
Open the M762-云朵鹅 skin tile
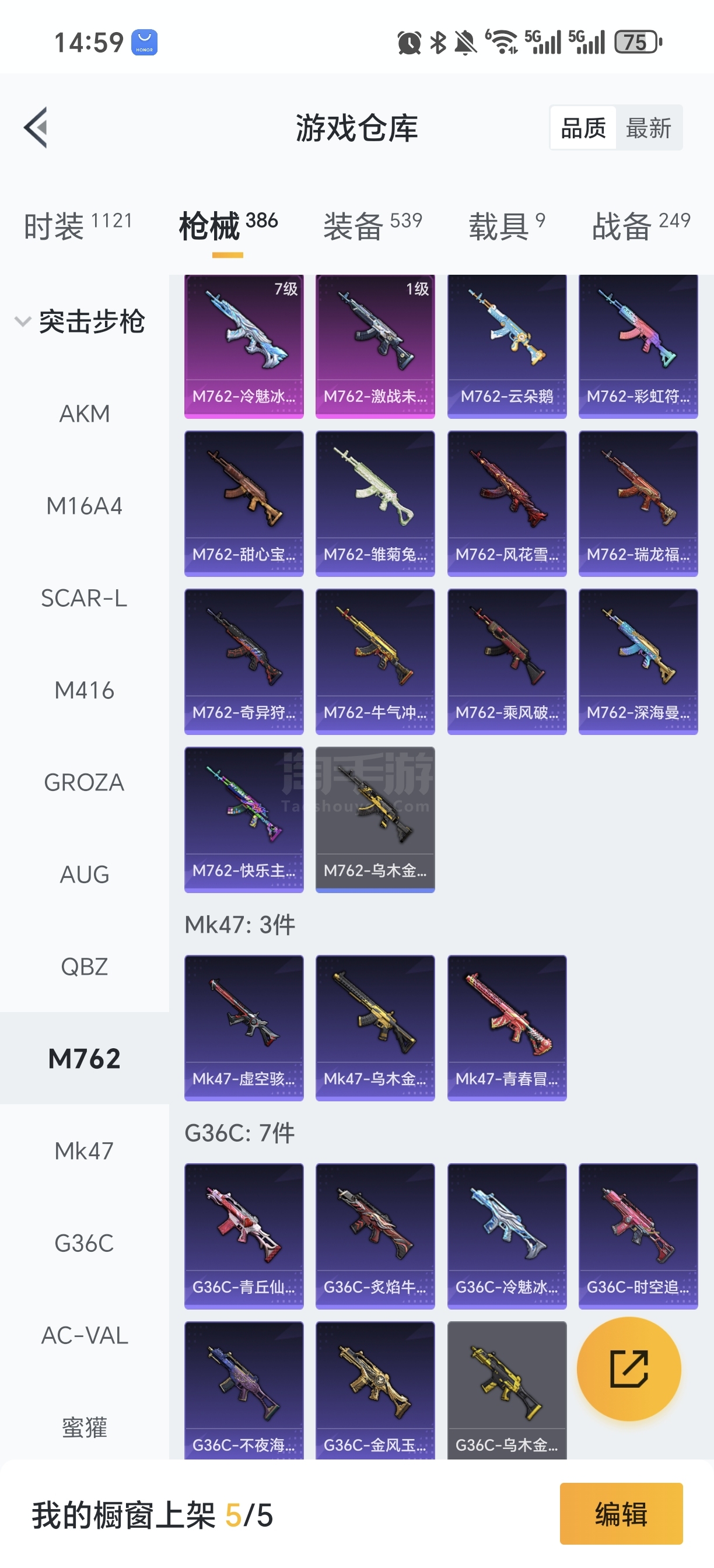point(506,347)
